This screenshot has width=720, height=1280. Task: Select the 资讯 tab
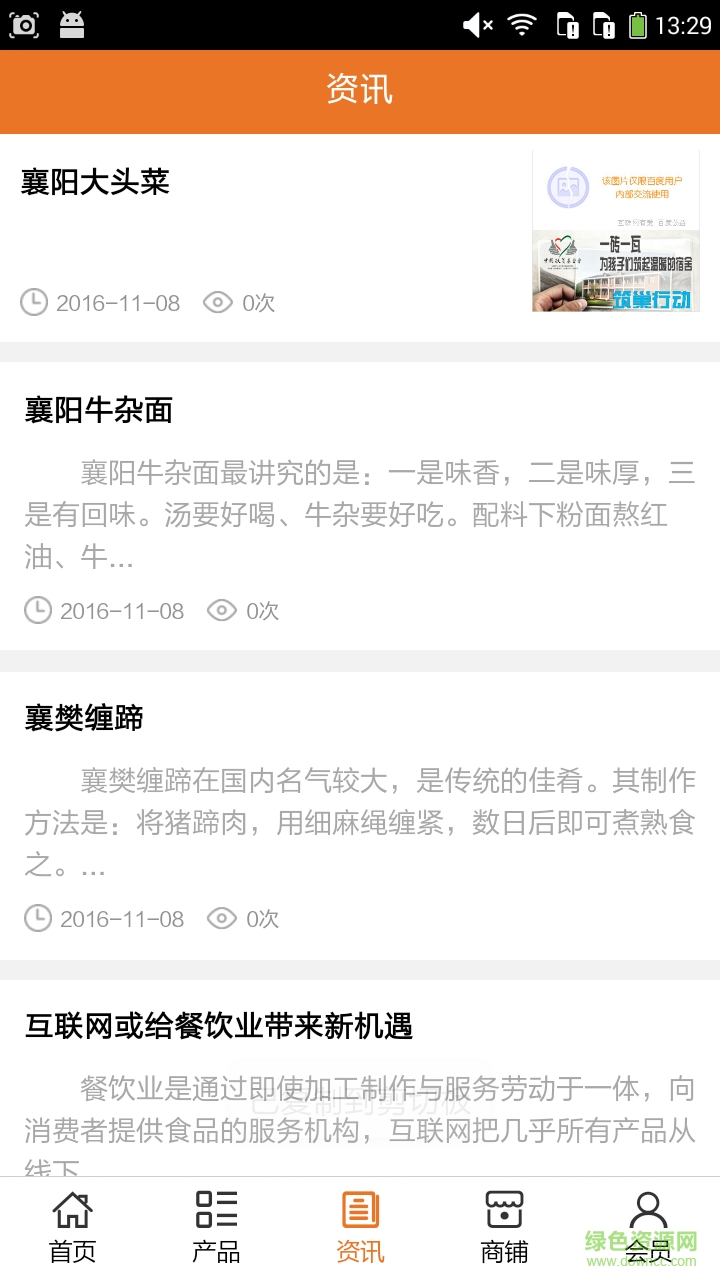coord(360,1227)
